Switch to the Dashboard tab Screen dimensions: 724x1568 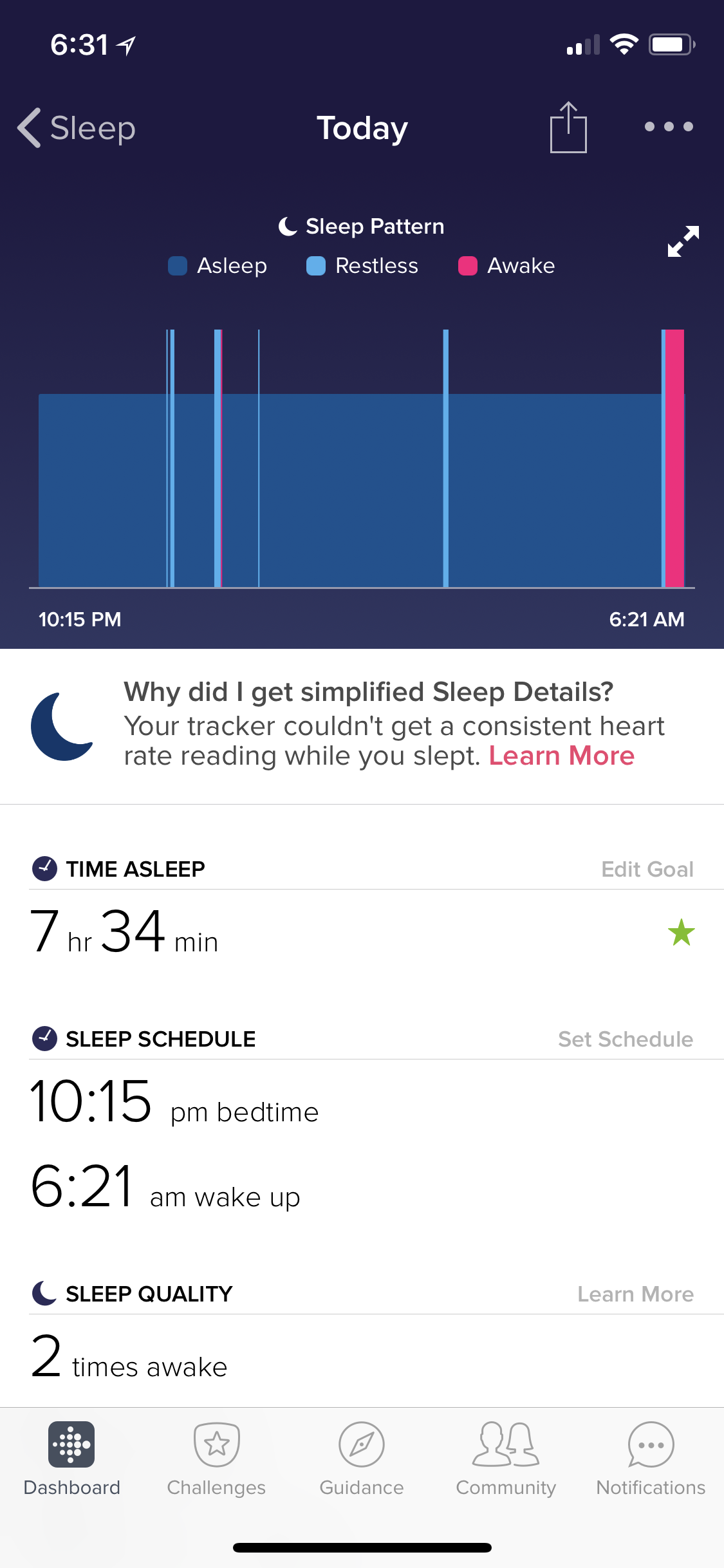[x=72, y=1459]
